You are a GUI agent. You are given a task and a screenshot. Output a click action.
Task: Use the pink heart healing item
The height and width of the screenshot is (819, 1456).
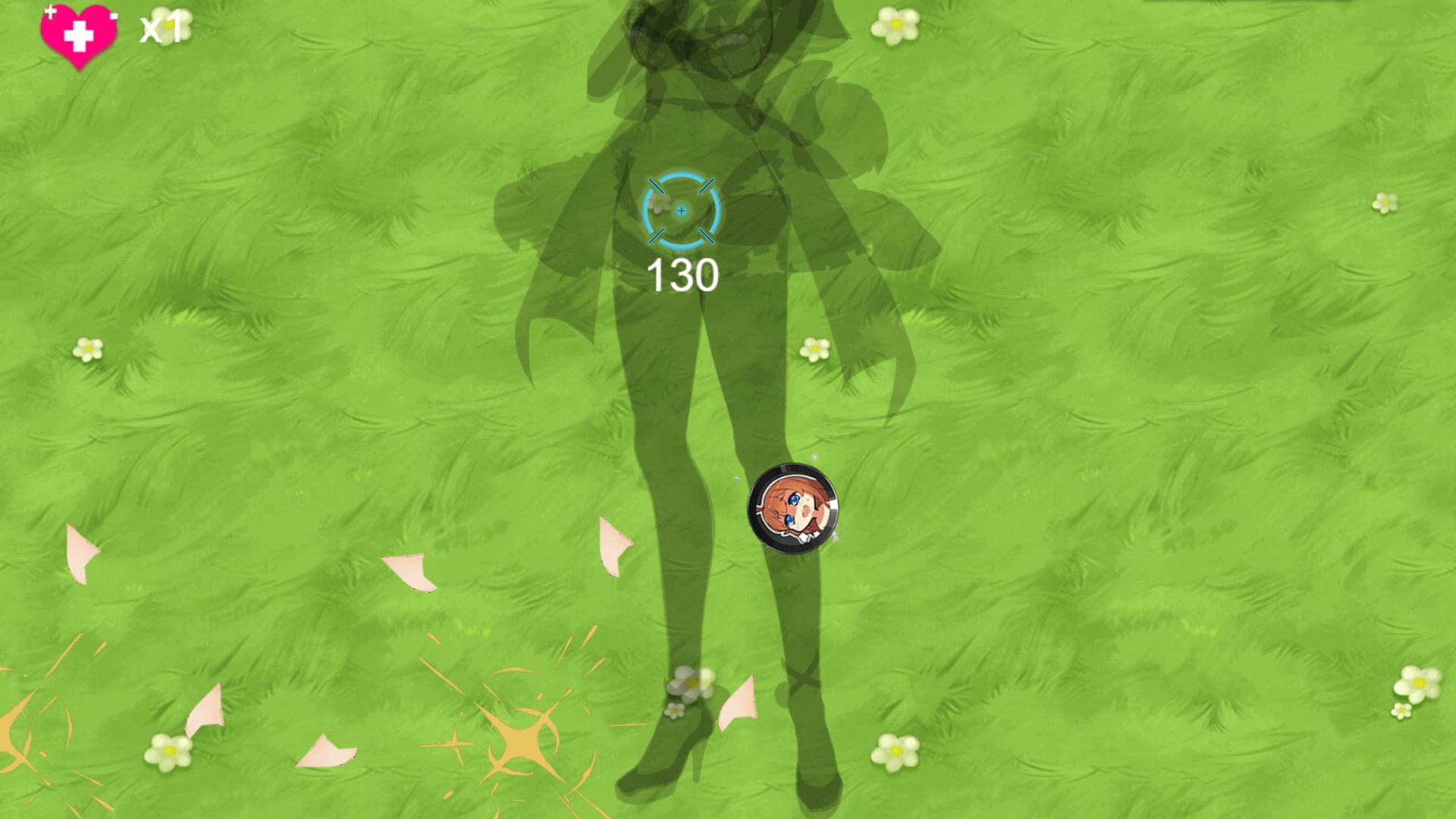click(x=79, y=35)
